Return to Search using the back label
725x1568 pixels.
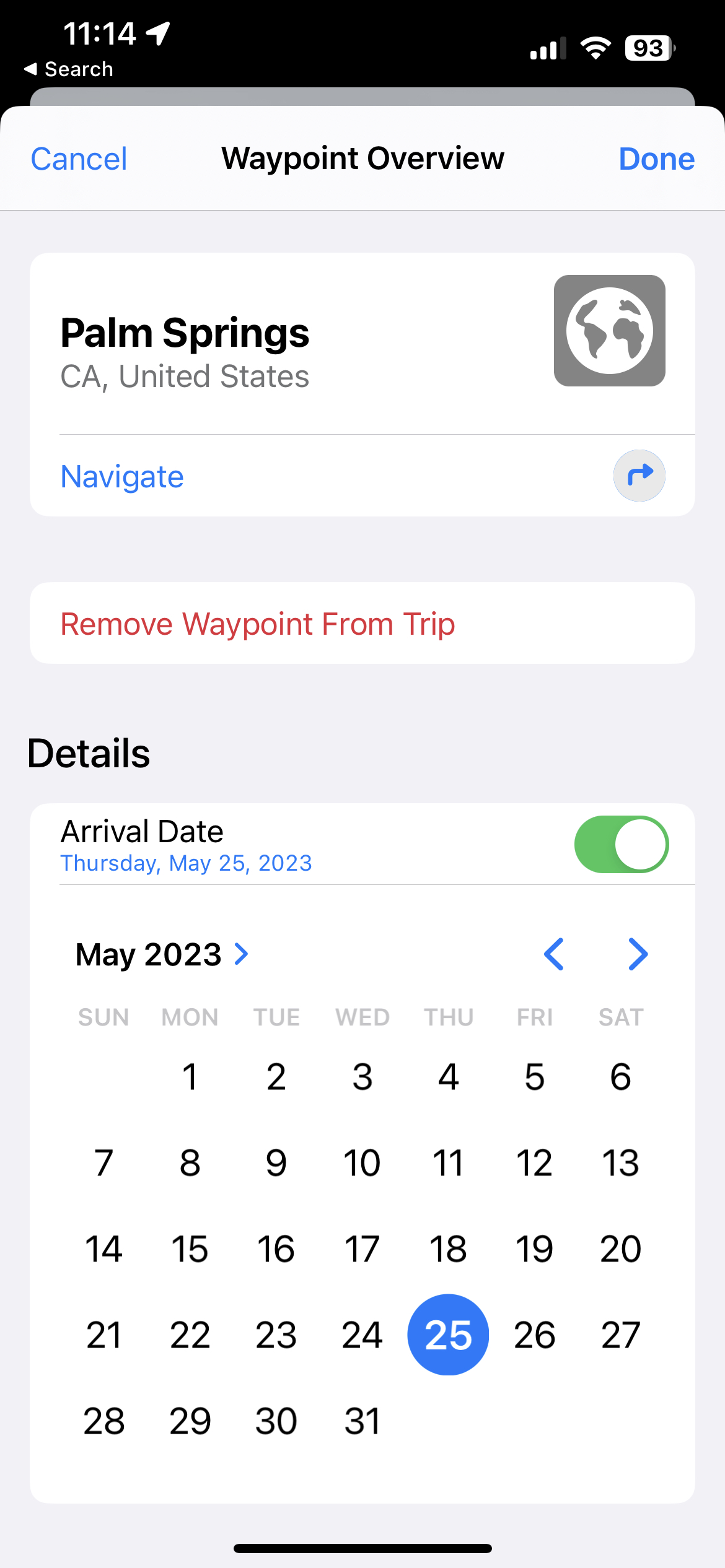point(68,69)
